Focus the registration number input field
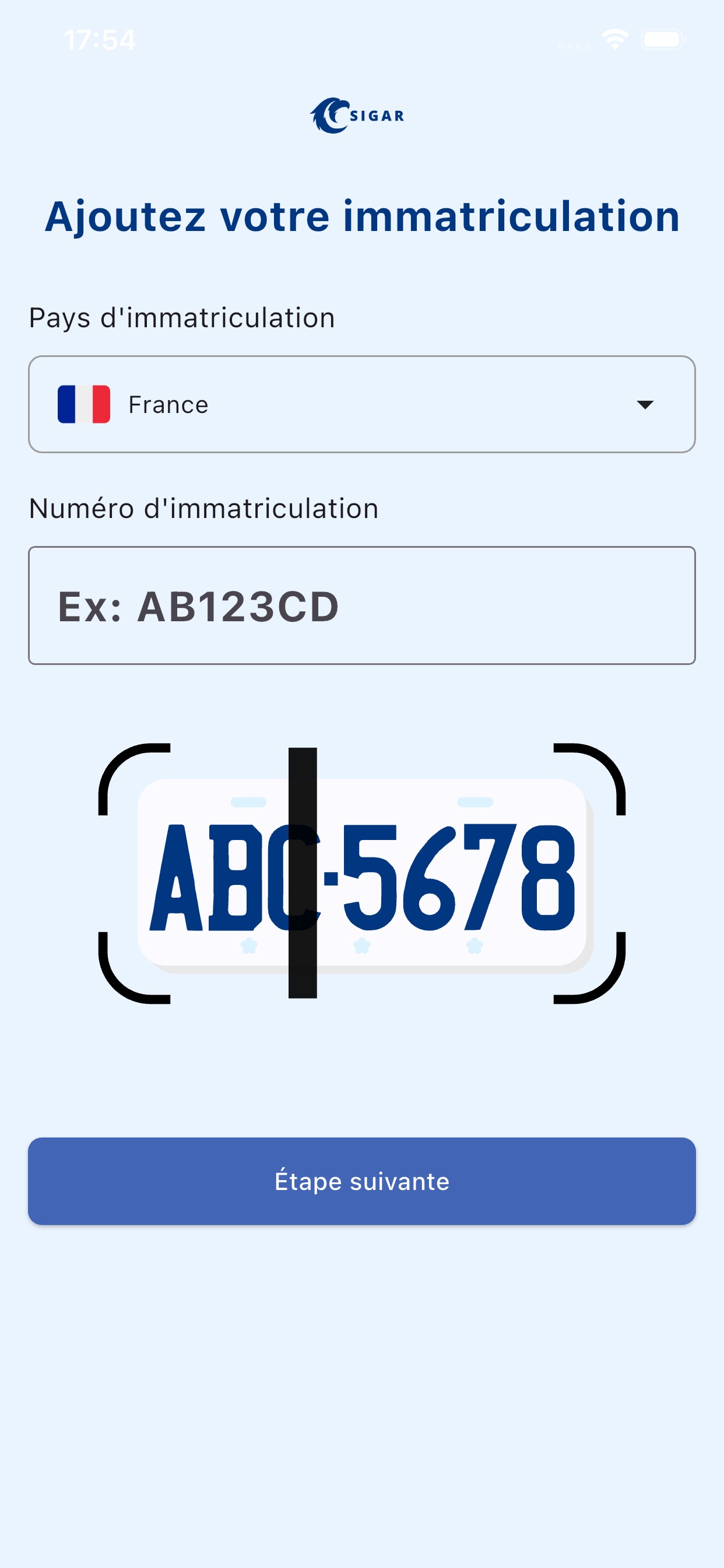 point(361,605)
